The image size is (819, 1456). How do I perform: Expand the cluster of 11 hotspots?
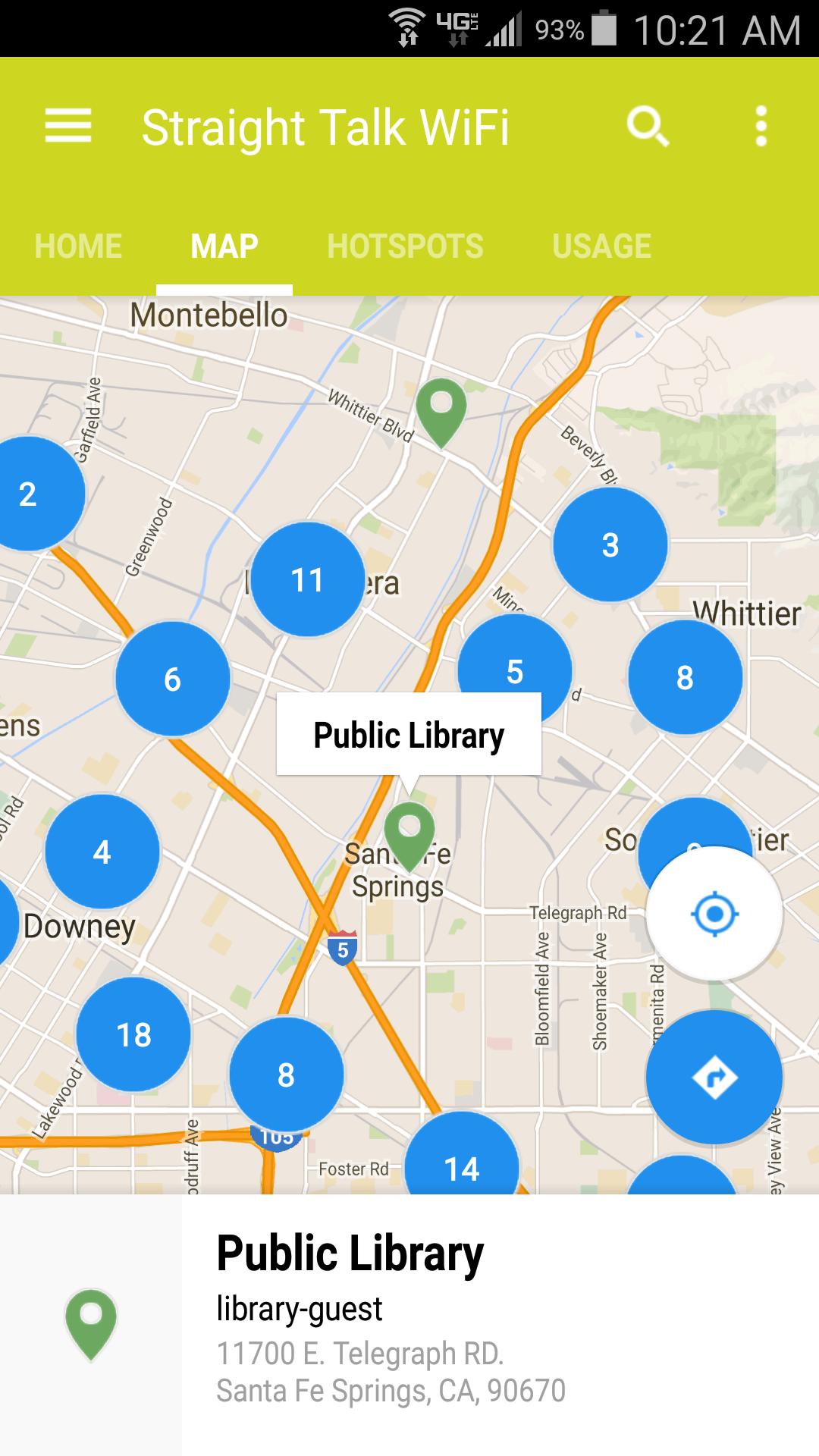pos(307,579)
